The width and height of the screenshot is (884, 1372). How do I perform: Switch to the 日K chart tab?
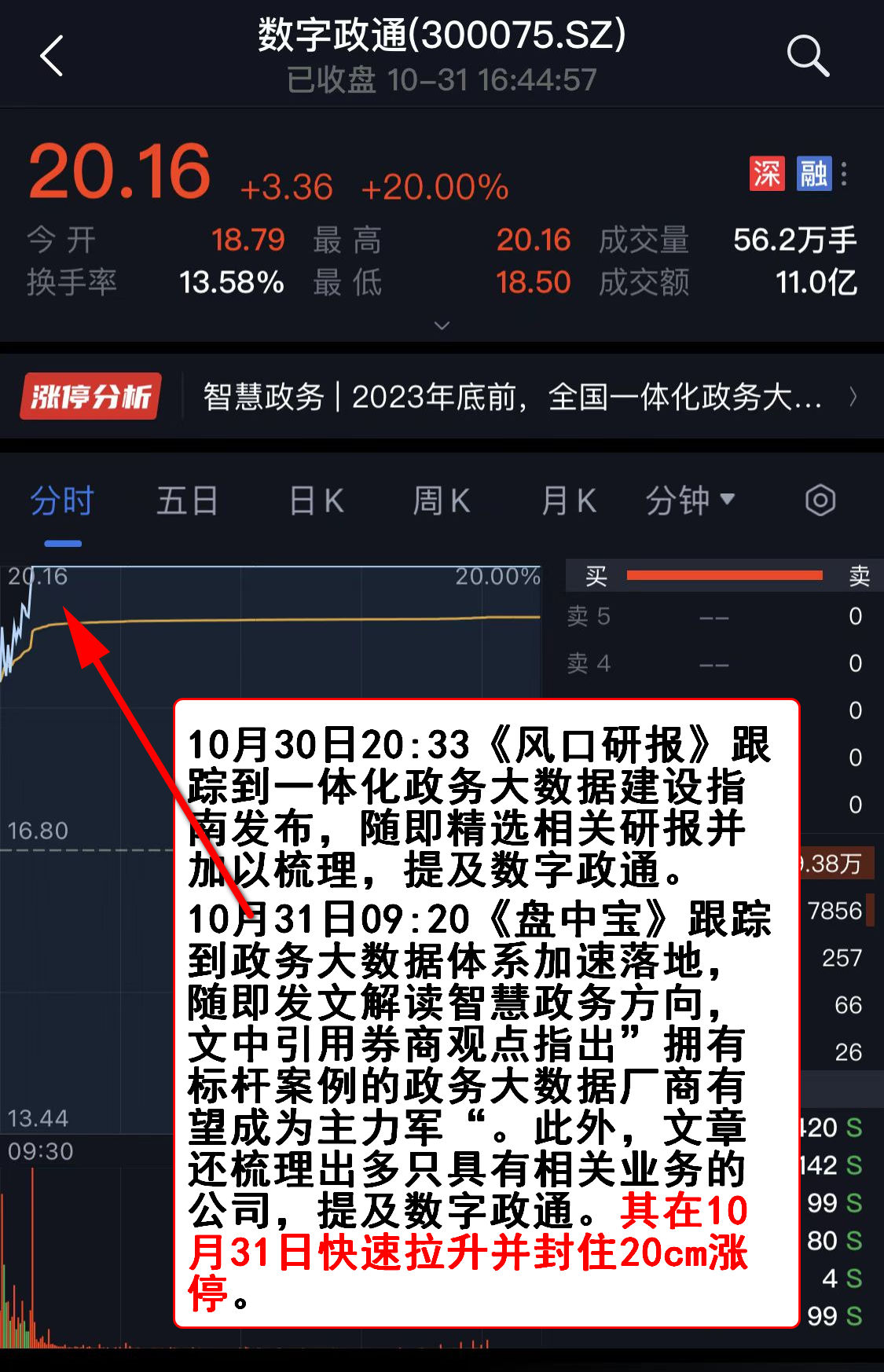pos(316,501)
